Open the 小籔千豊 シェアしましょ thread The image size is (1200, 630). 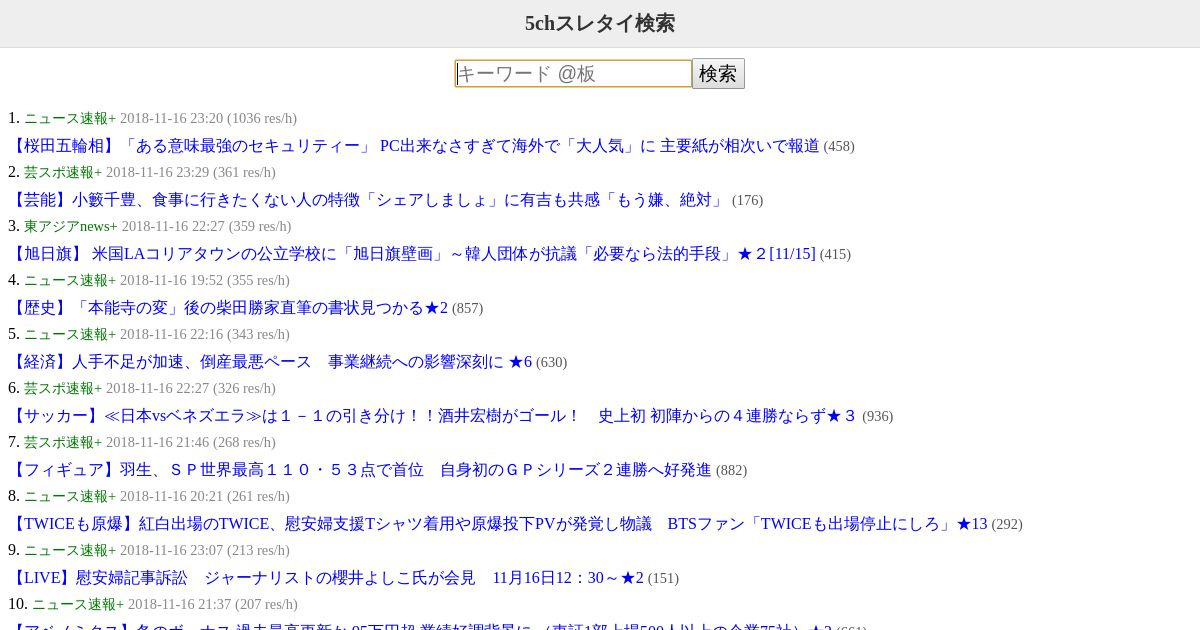[367, 200]
